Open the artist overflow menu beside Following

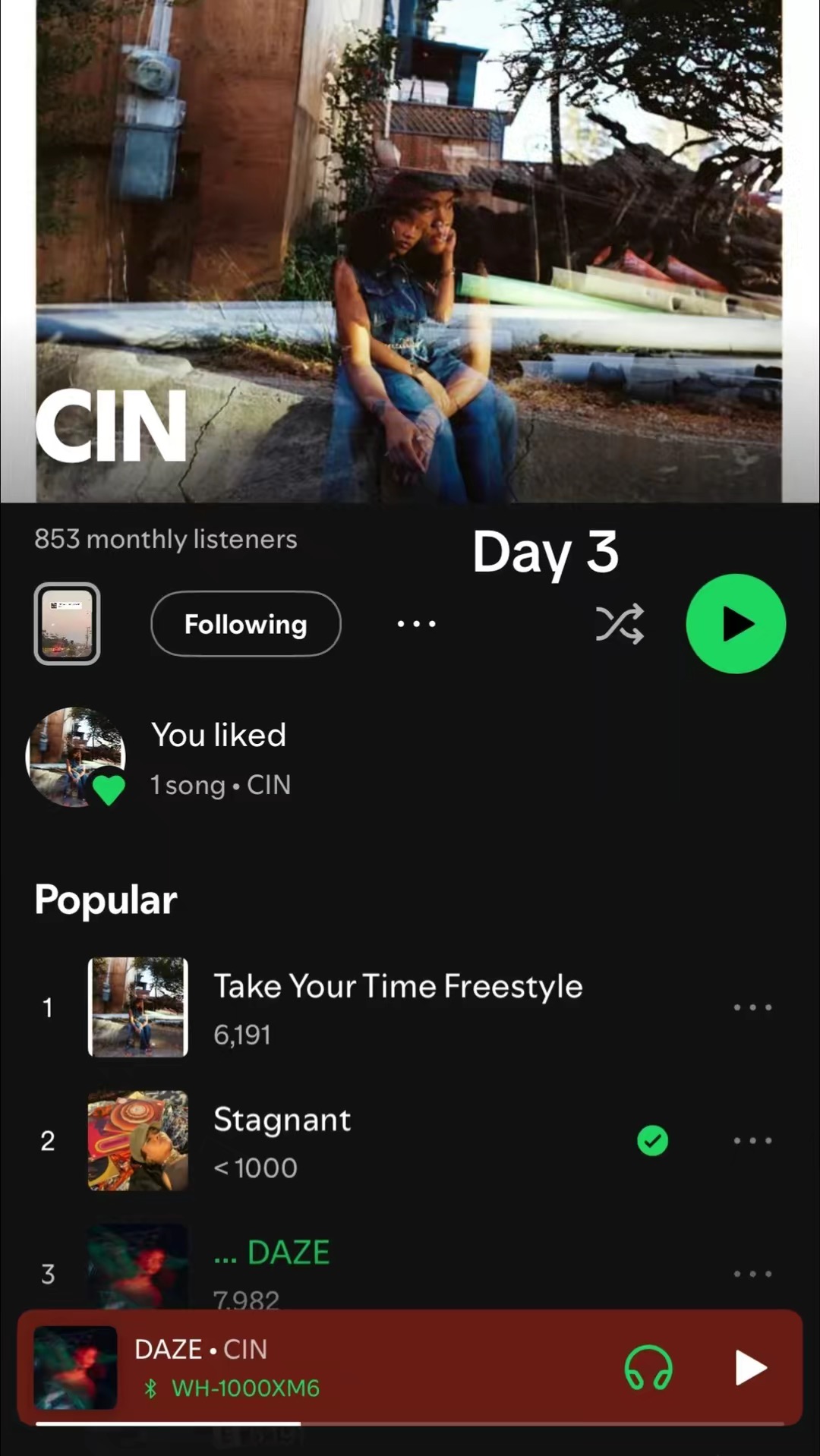click(x=416, y=624)
